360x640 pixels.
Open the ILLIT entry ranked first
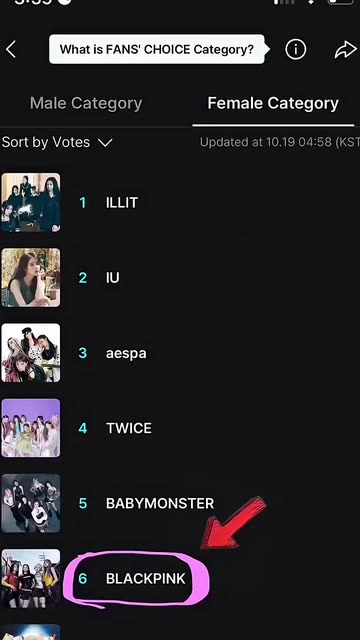click(x=180, y=203)
